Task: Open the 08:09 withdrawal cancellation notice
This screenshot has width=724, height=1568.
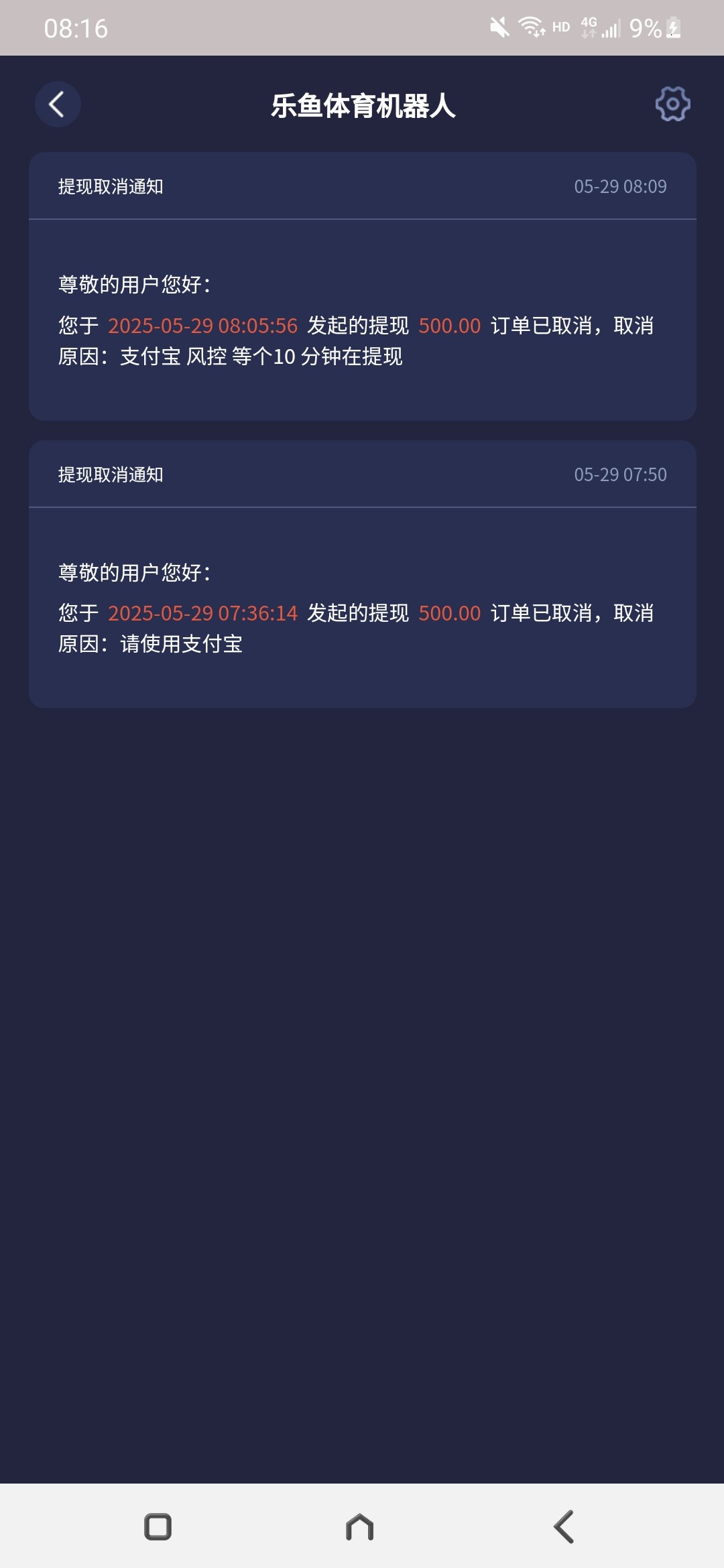Action: pos(362,287)
